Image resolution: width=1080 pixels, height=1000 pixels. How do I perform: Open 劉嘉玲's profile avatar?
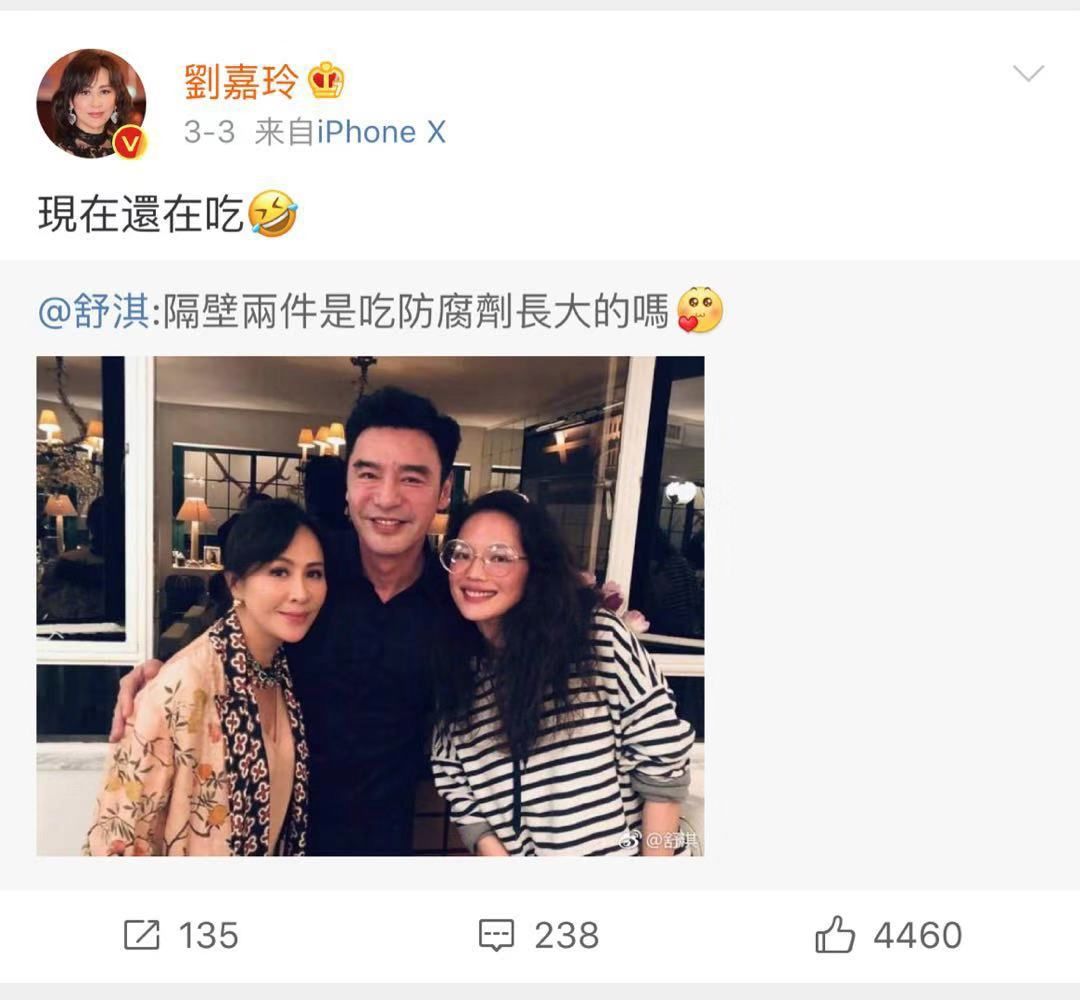pos(91,104)
